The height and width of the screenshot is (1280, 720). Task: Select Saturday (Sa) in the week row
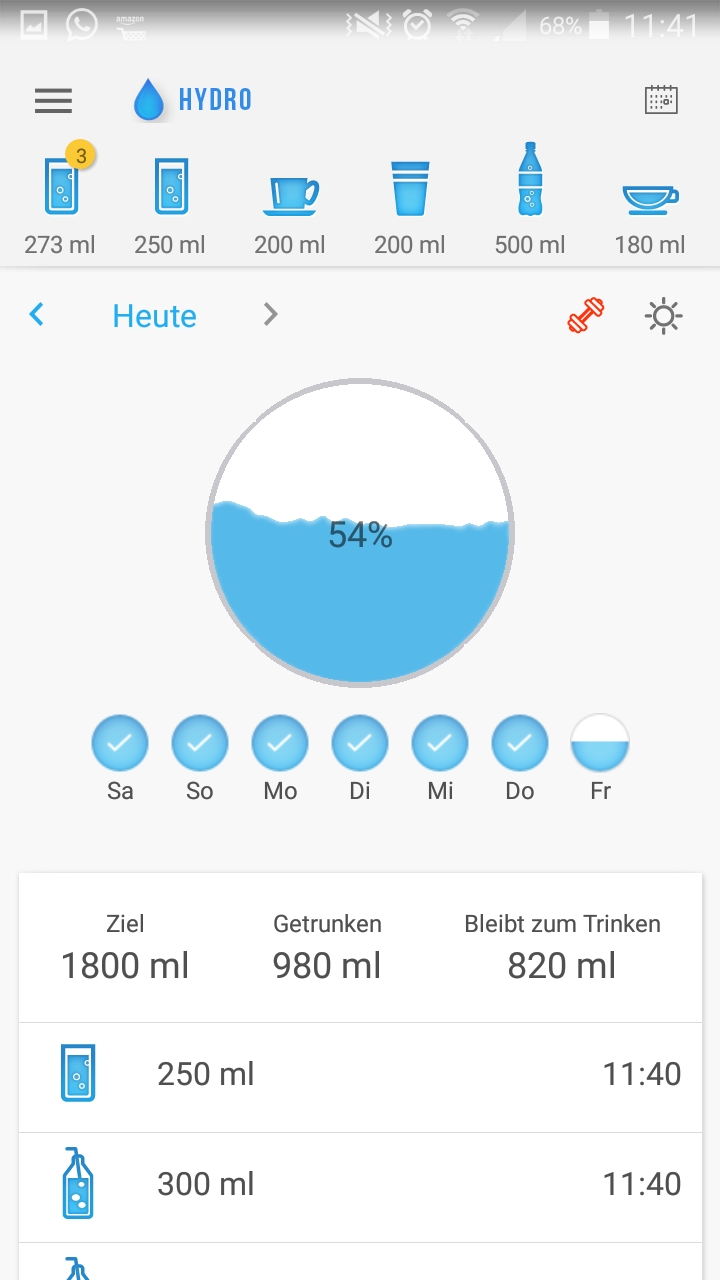point(120,744)
